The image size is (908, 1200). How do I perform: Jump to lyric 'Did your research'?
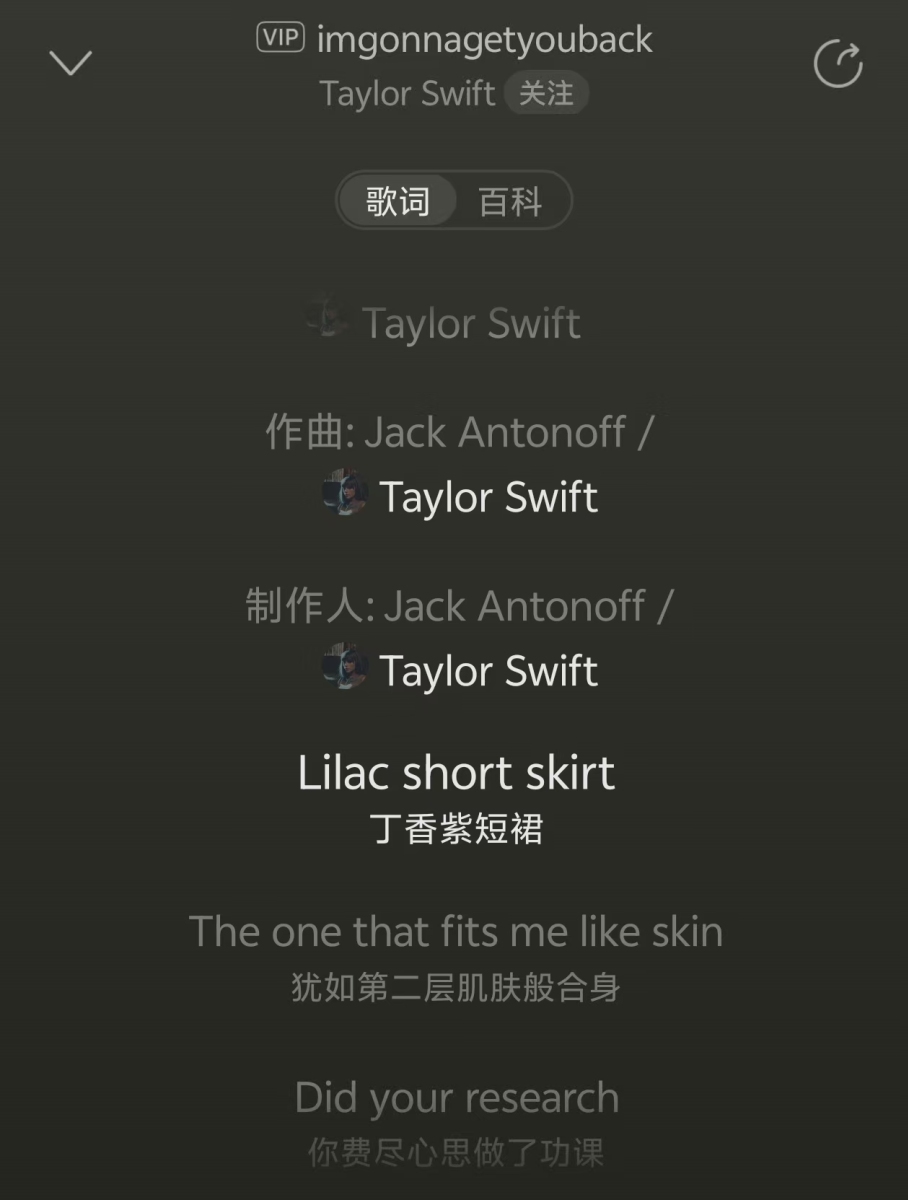[456, 1098]
